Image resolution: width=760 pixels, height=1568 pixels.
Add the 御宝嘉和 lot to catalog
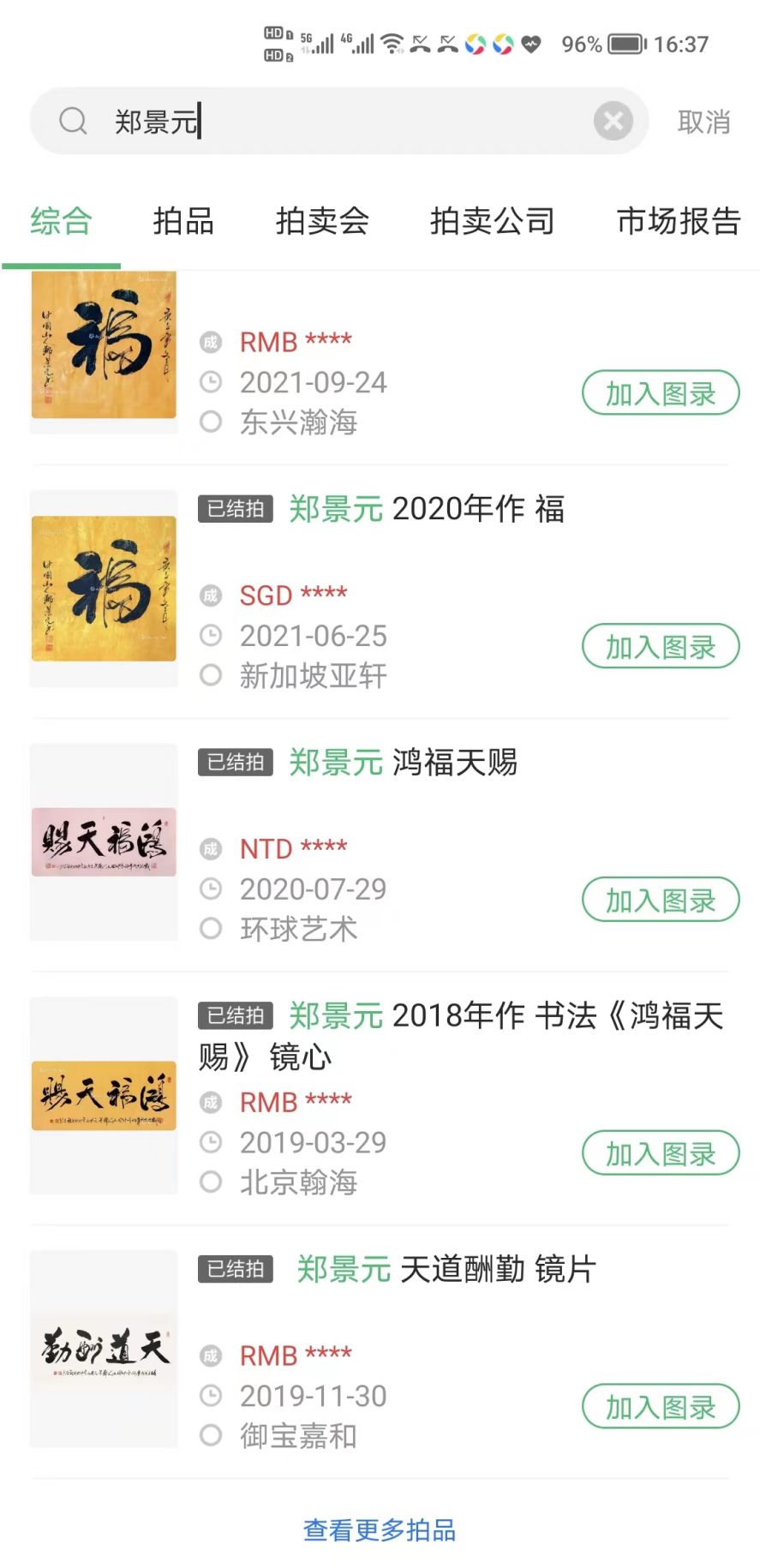(x=660, y=1407)
